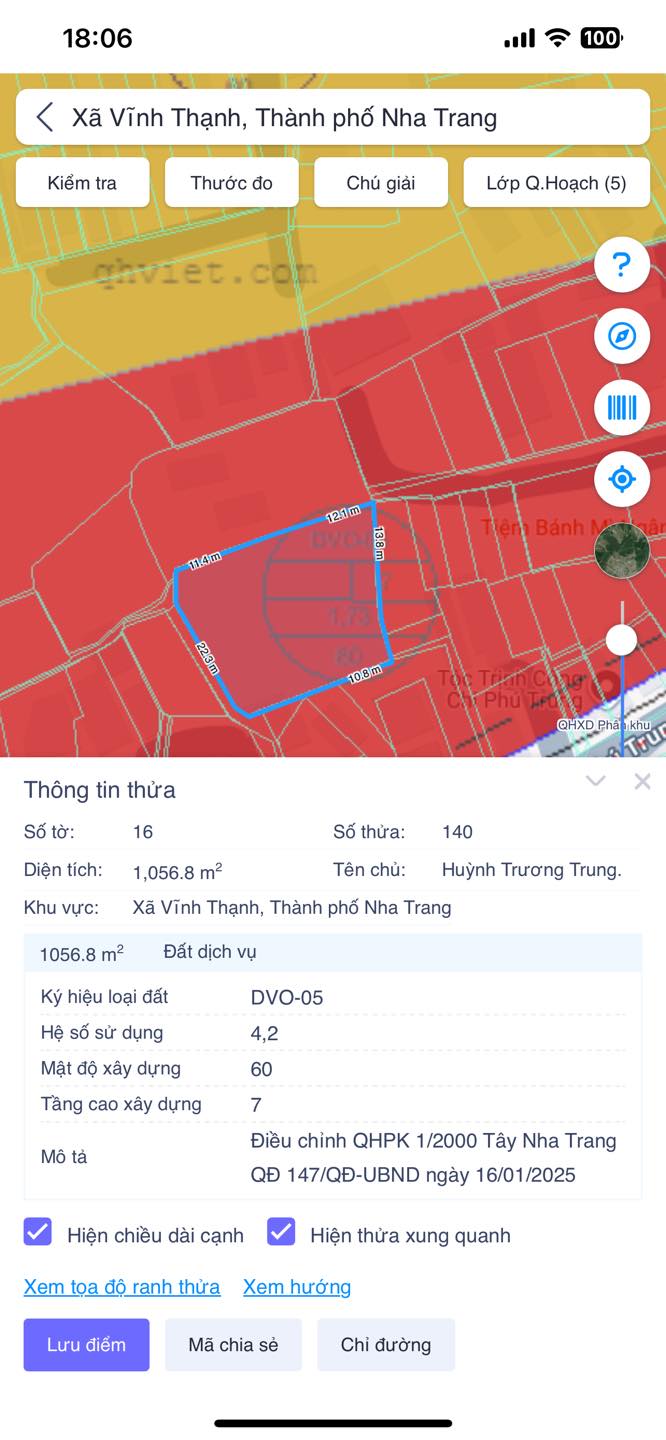Open the help question mark icon
Screen dimensions: 666x1440
622,265
